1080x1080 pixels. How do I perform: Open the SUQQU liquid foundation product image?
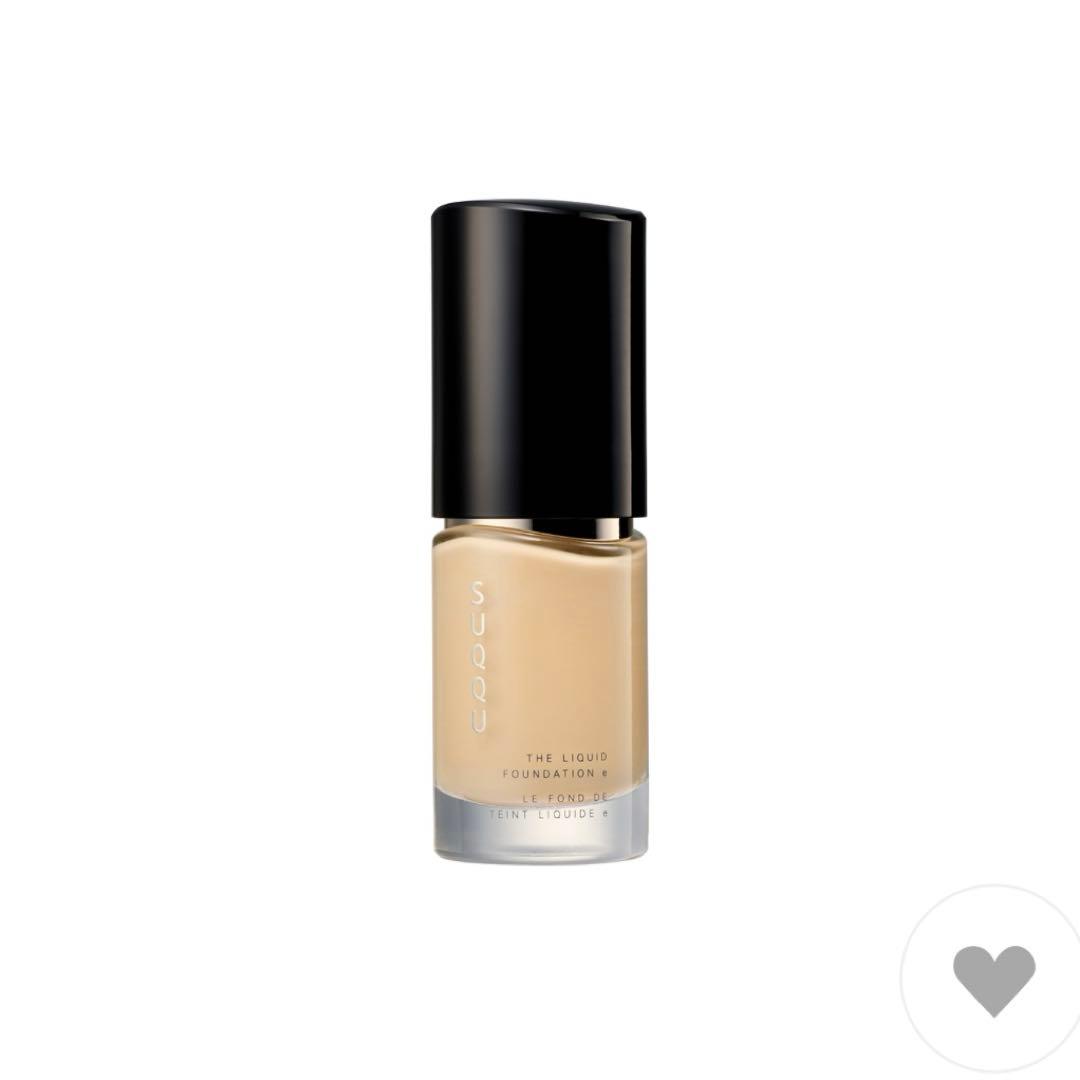point(539,530)
